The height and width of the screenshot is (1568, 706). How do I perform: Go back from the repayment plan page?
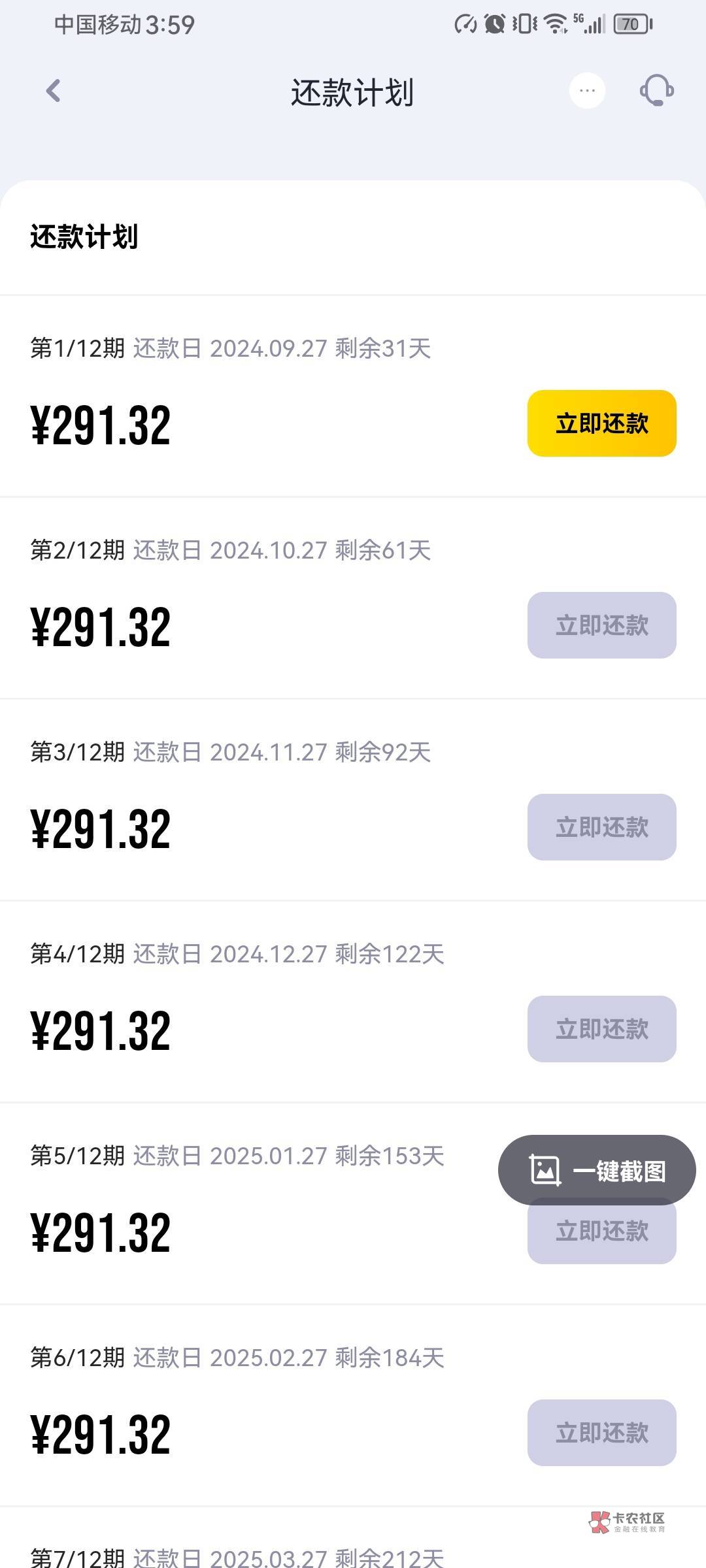(x=54, y=91)
